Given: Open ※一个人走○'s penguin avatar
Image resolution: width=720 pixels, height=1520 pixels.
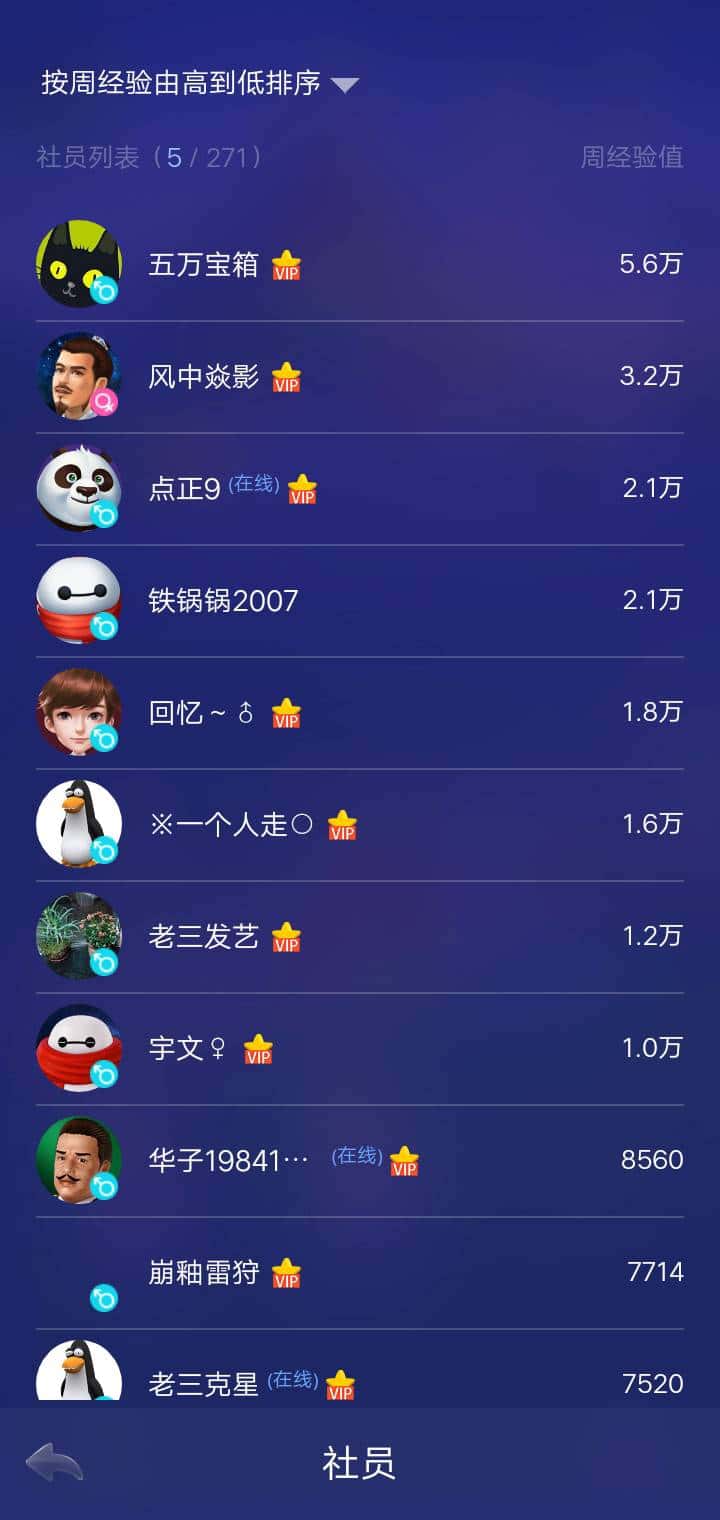Looking at the screenshot, I should pos(79,823).
